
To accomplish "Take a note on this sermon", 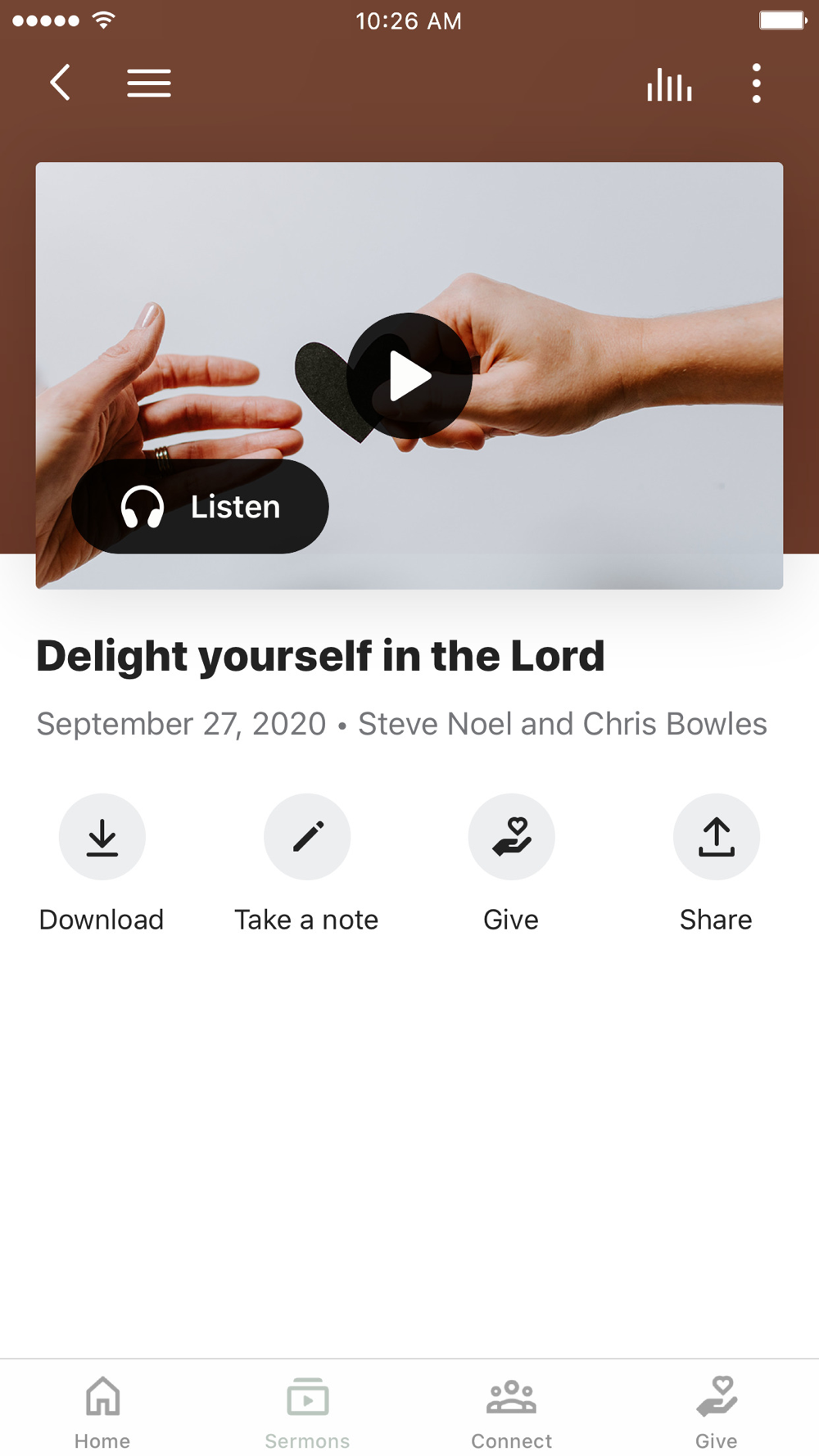I will [x=307, y=837].
